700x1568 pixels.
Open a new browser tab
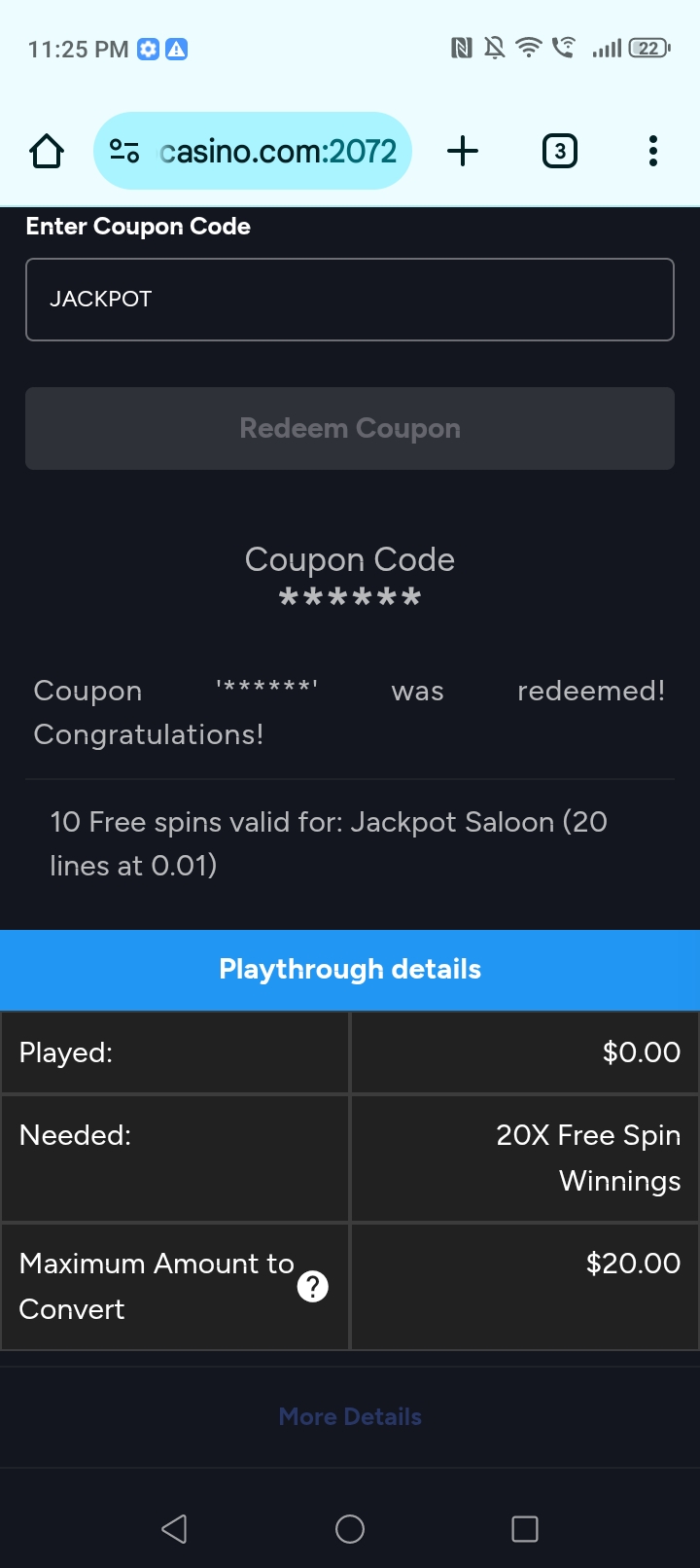[463, 152]
